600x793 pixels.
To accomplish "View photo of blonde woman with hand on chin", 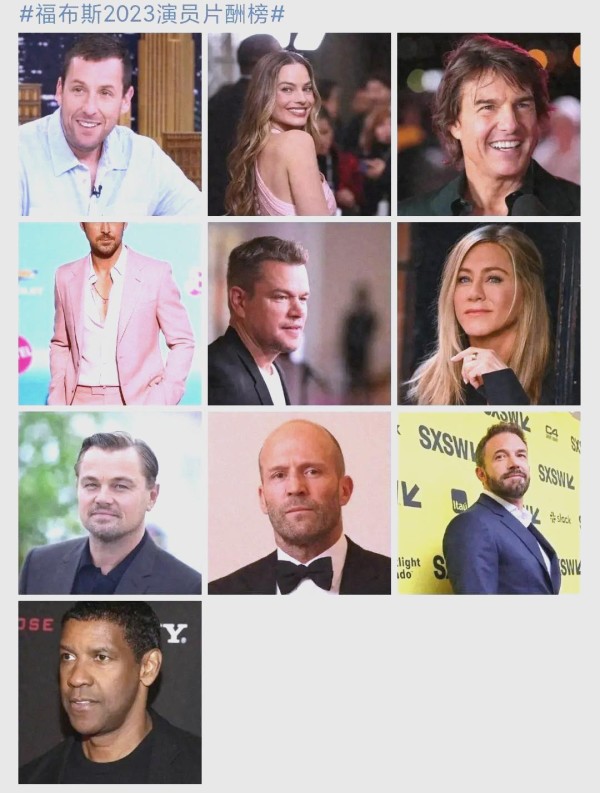I will (488, 313).
